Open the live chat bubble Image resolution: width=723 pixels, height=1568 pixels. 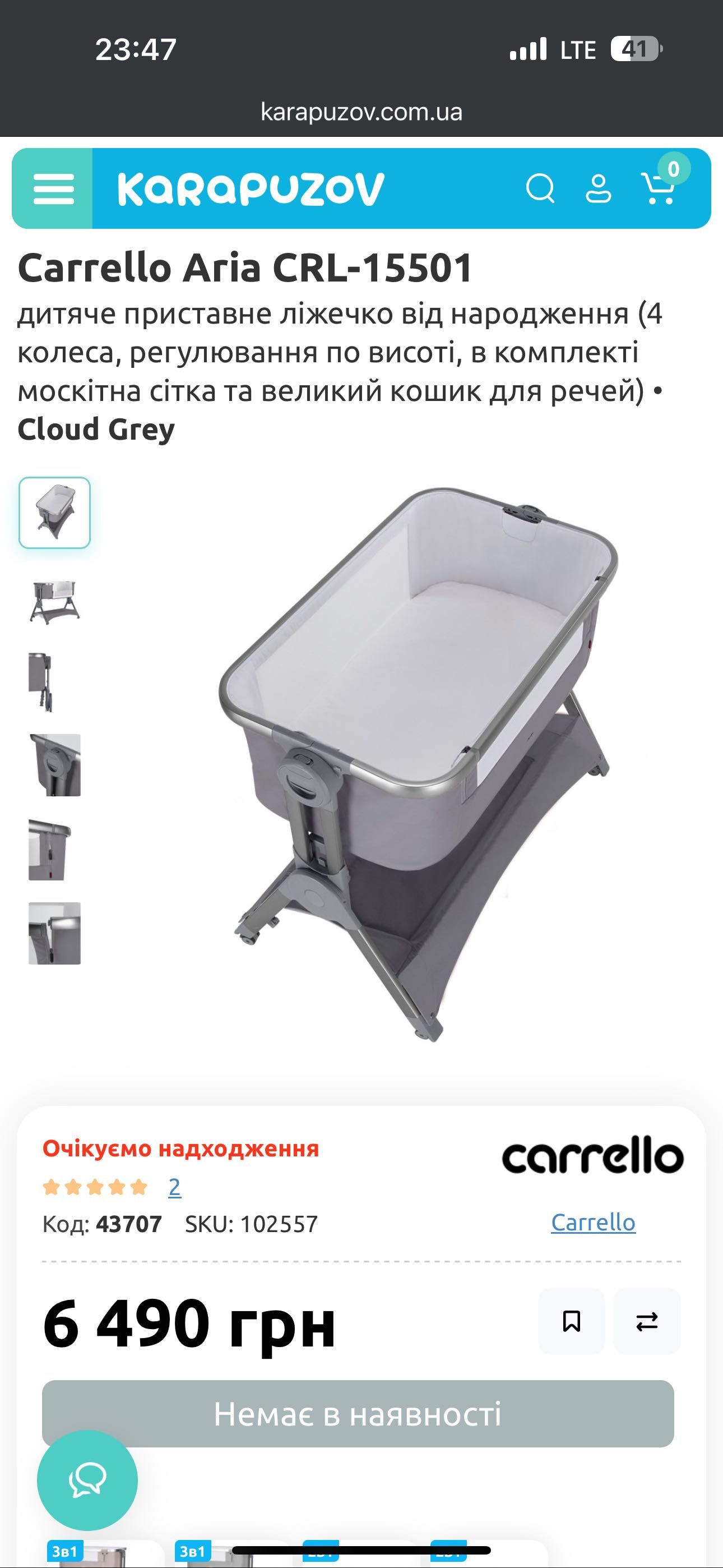pyautogui.click(x=87, y=1481)
